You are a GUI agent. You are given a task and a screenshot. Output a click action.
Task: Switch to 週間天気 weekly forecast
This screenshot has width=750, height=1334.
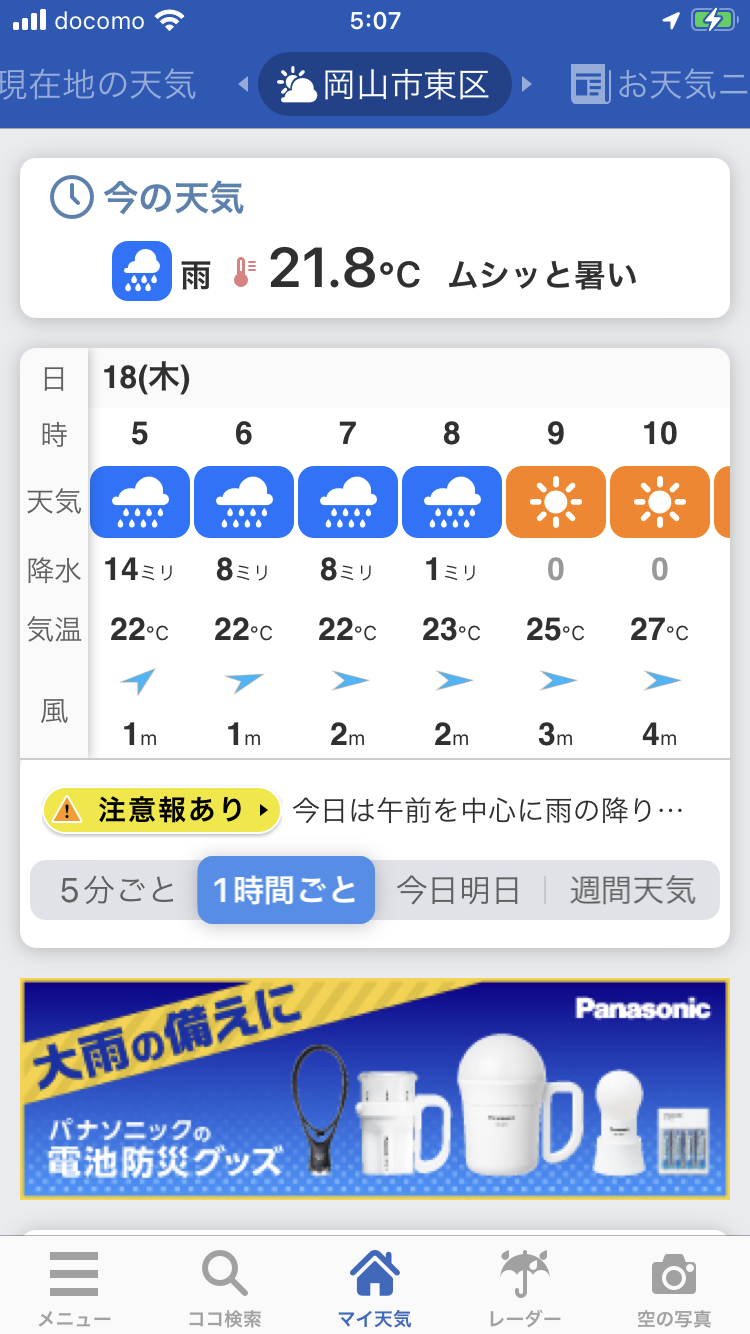point(632,890)
